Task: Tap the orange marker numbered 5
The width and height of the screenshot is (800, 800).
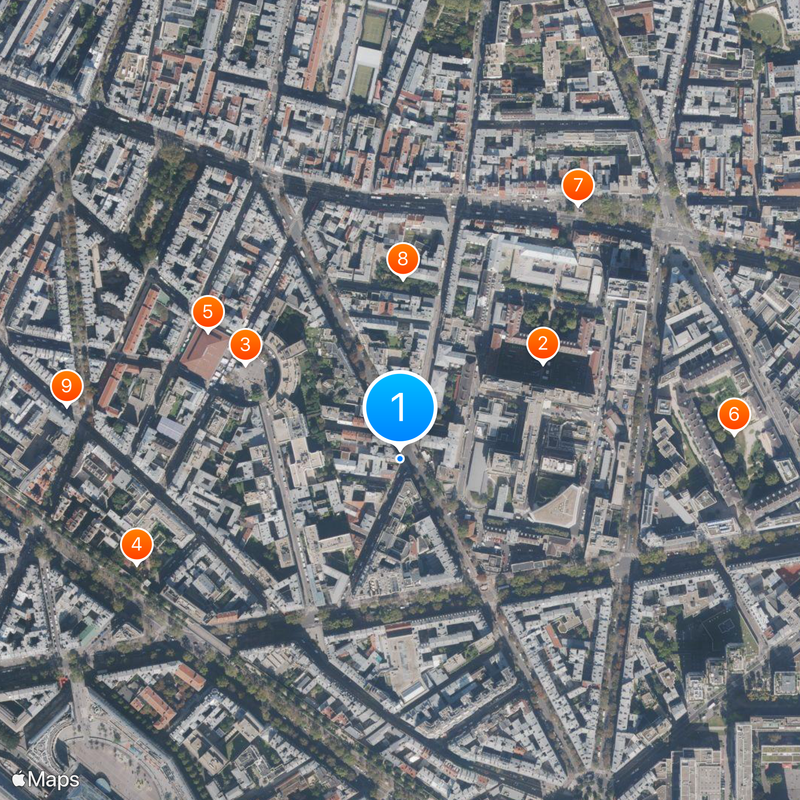Action: 207,312
